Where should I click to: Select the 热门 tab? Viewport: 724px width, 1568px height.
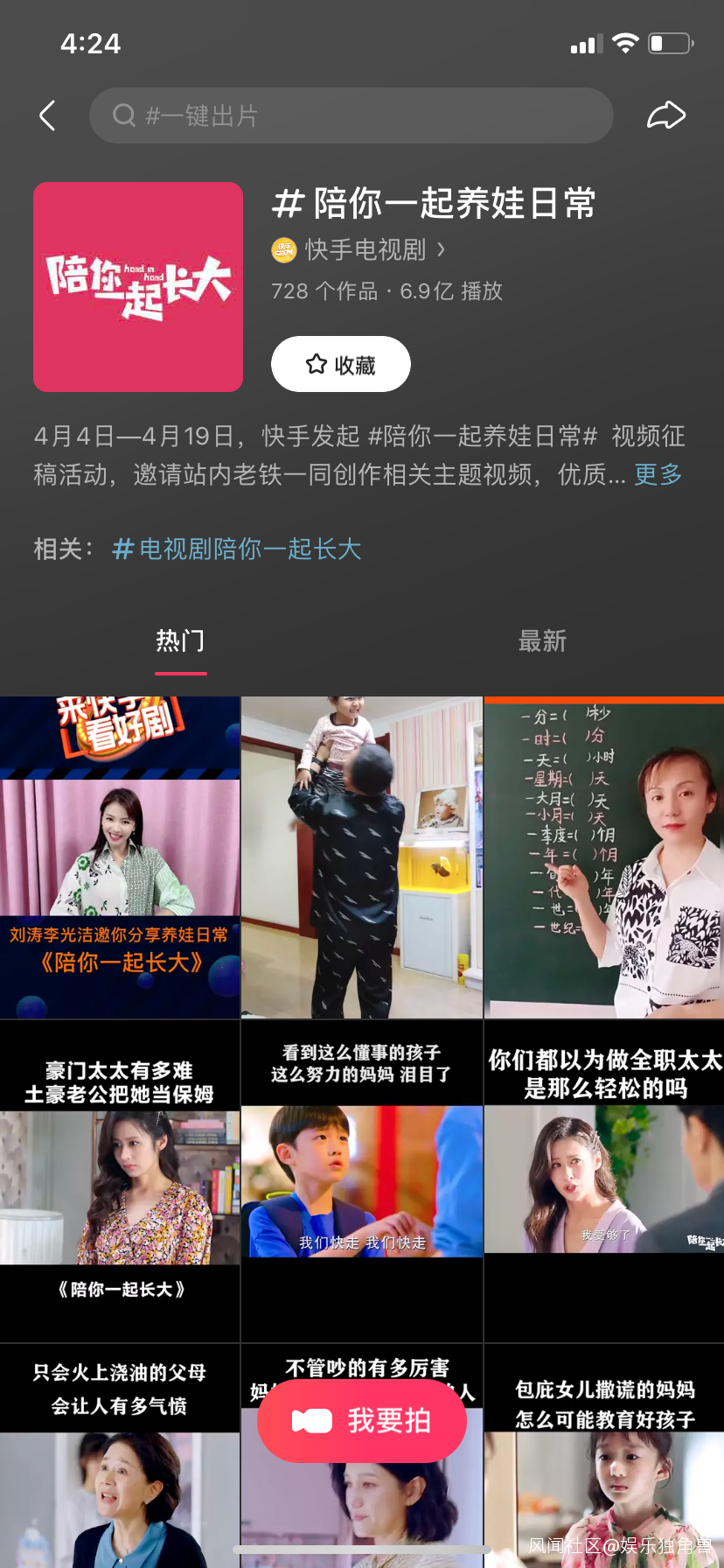click(181, 641)
